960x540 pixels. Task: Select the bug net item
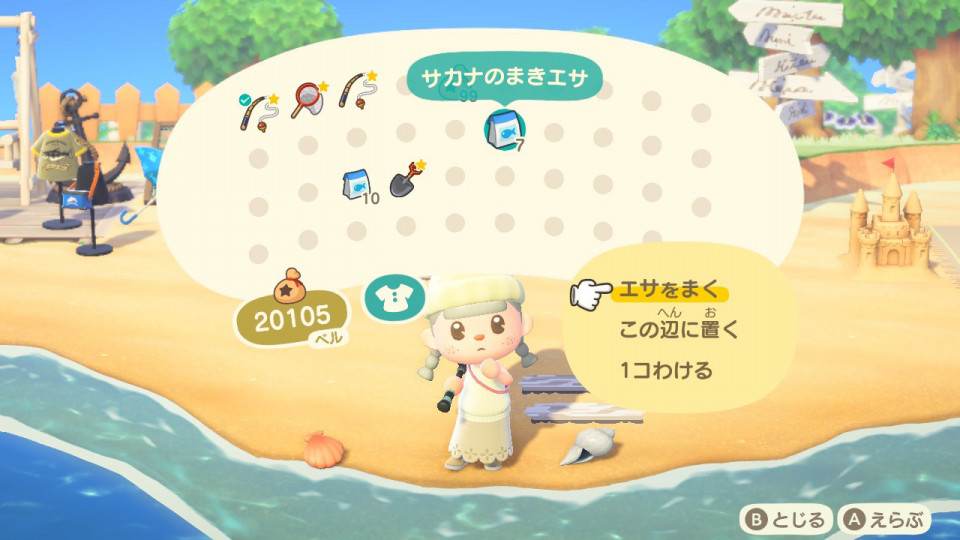[308, 95]
